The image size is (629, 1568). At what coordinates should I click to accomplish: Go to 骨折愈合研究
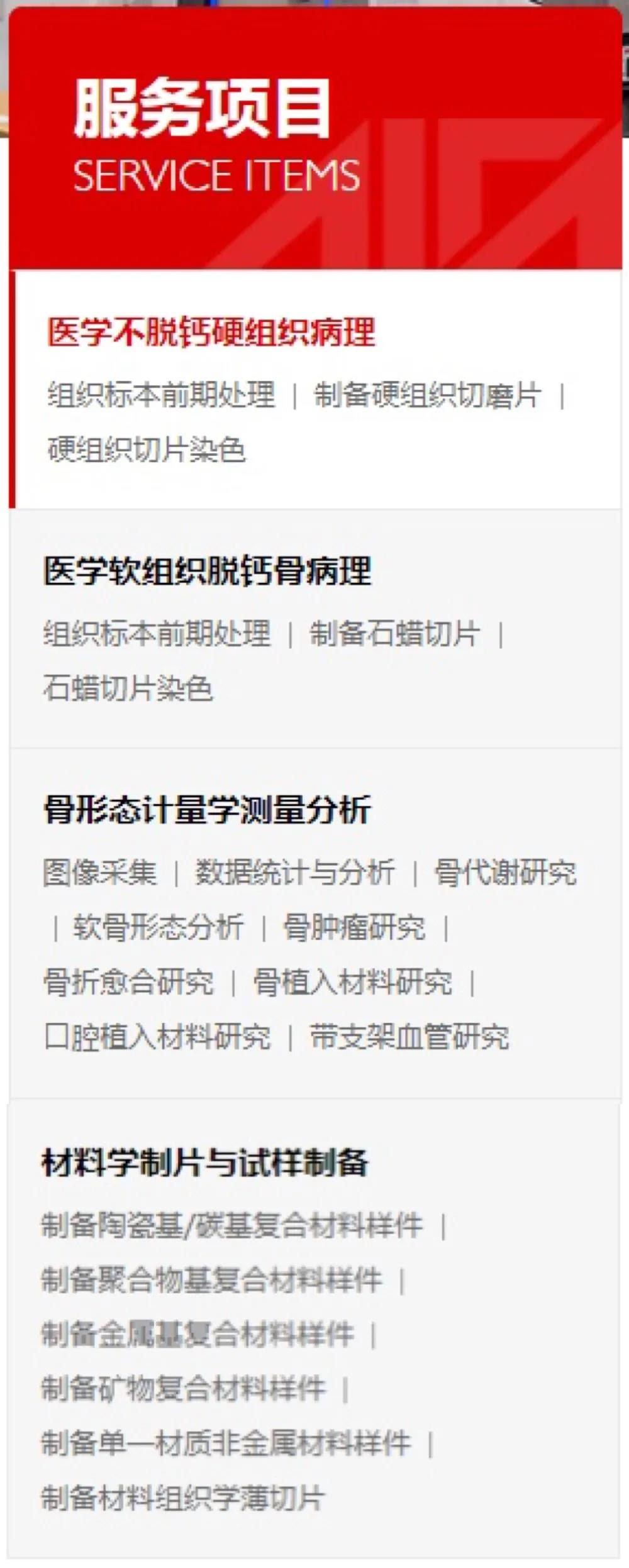click(x=128, y=981)
